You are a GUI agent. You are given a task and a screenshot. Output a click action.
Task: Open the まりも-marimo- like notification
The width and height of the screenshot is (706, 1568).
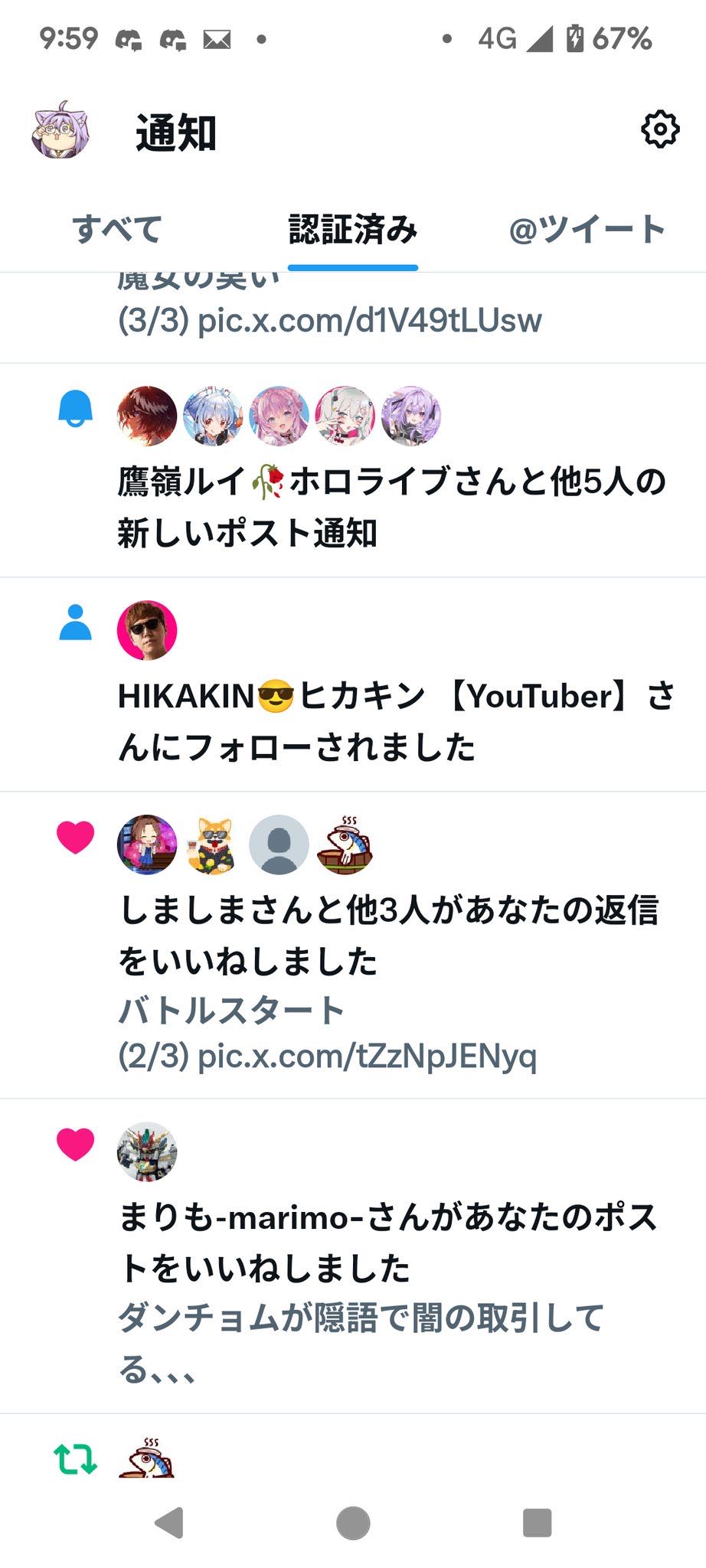[353, 1256]
